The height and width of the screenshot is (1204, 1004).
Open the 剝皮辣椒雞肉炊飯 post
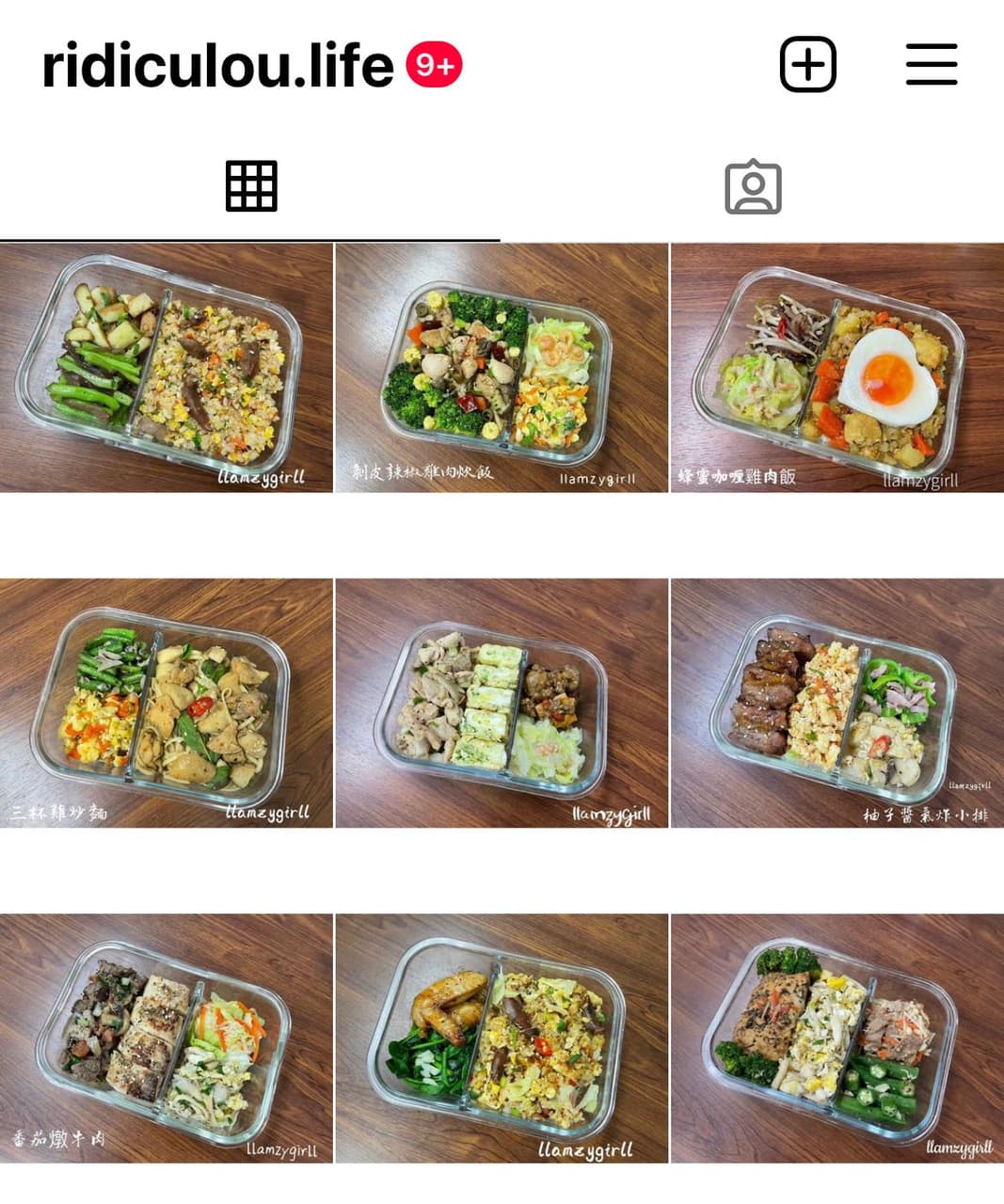[502, 368]
